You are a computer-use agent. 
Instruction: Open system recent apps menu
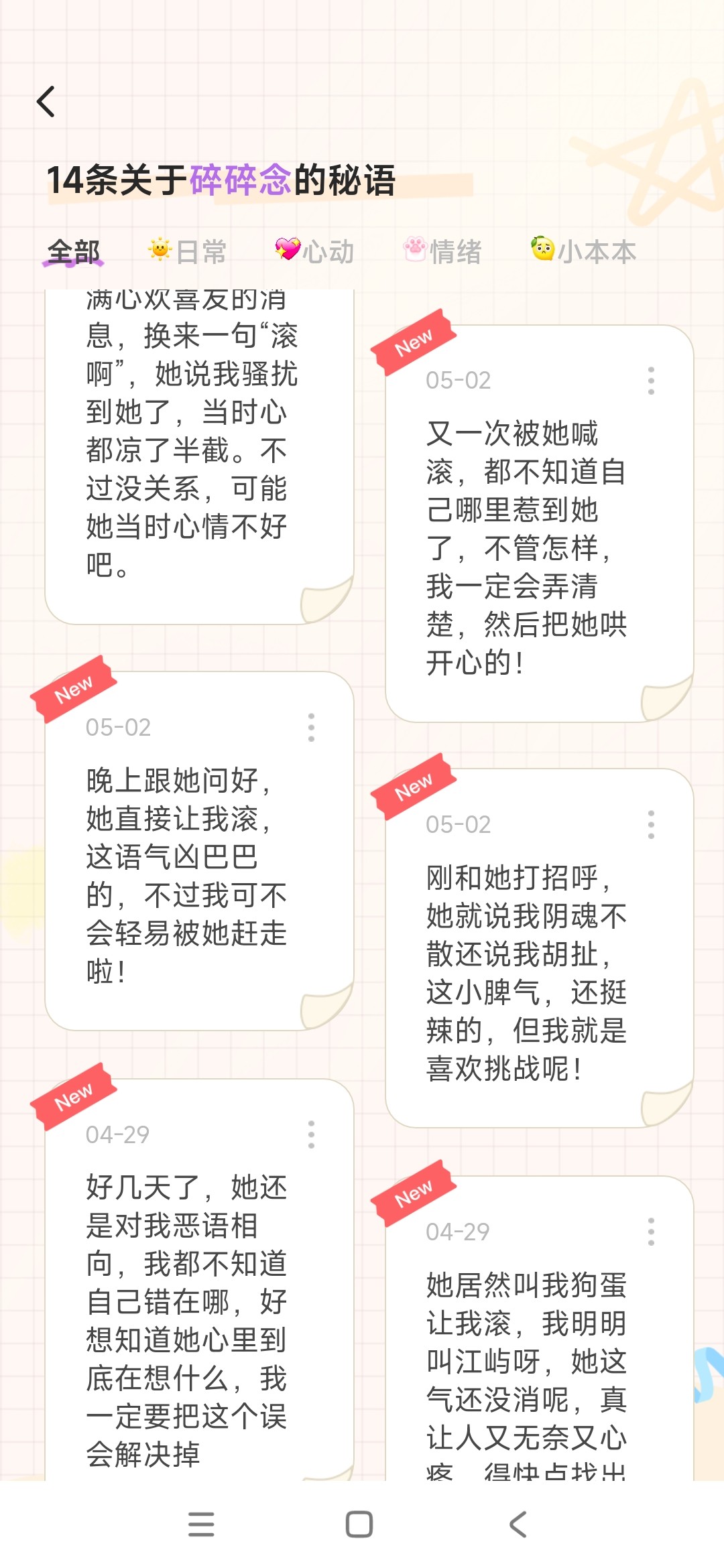click(x=201, y=1524)
